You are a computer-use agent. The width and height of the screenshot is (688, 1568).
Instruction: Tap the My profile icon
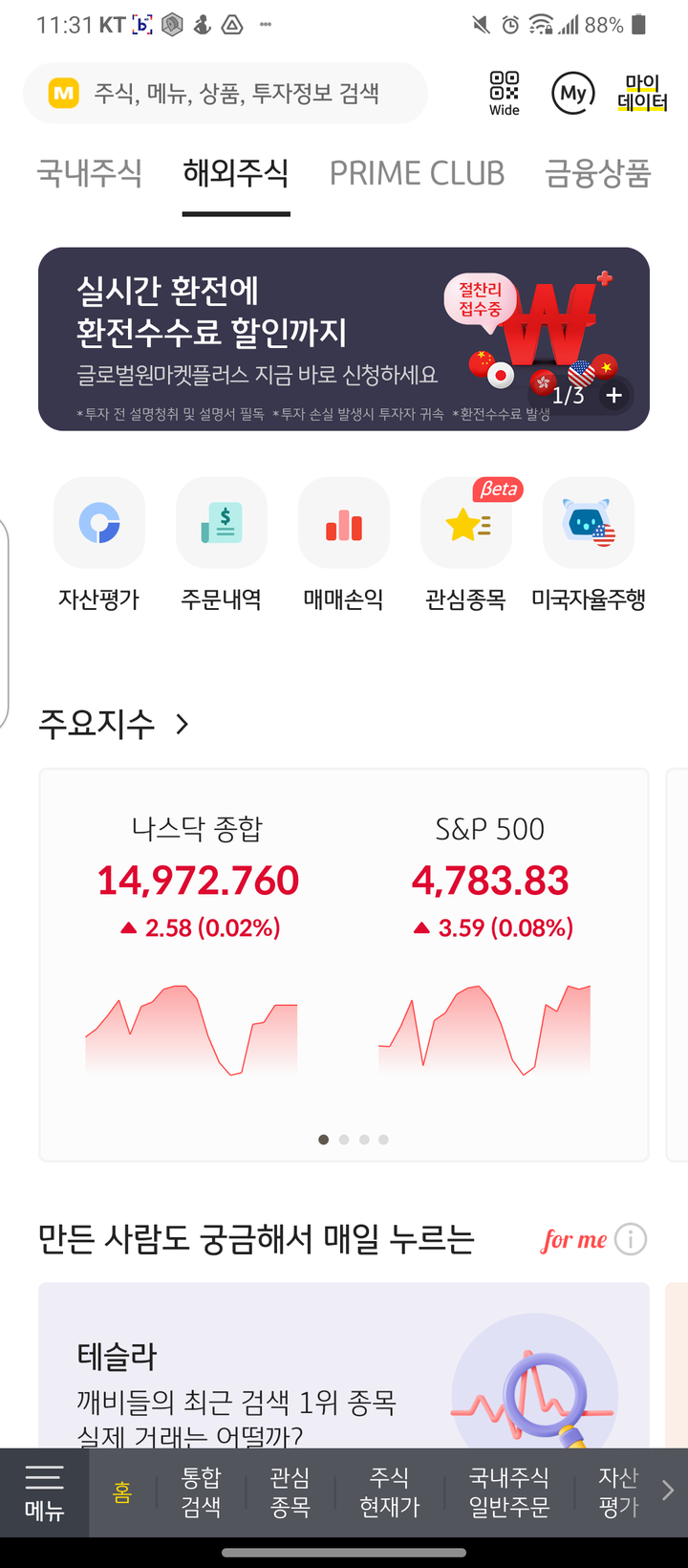point(572,93)
